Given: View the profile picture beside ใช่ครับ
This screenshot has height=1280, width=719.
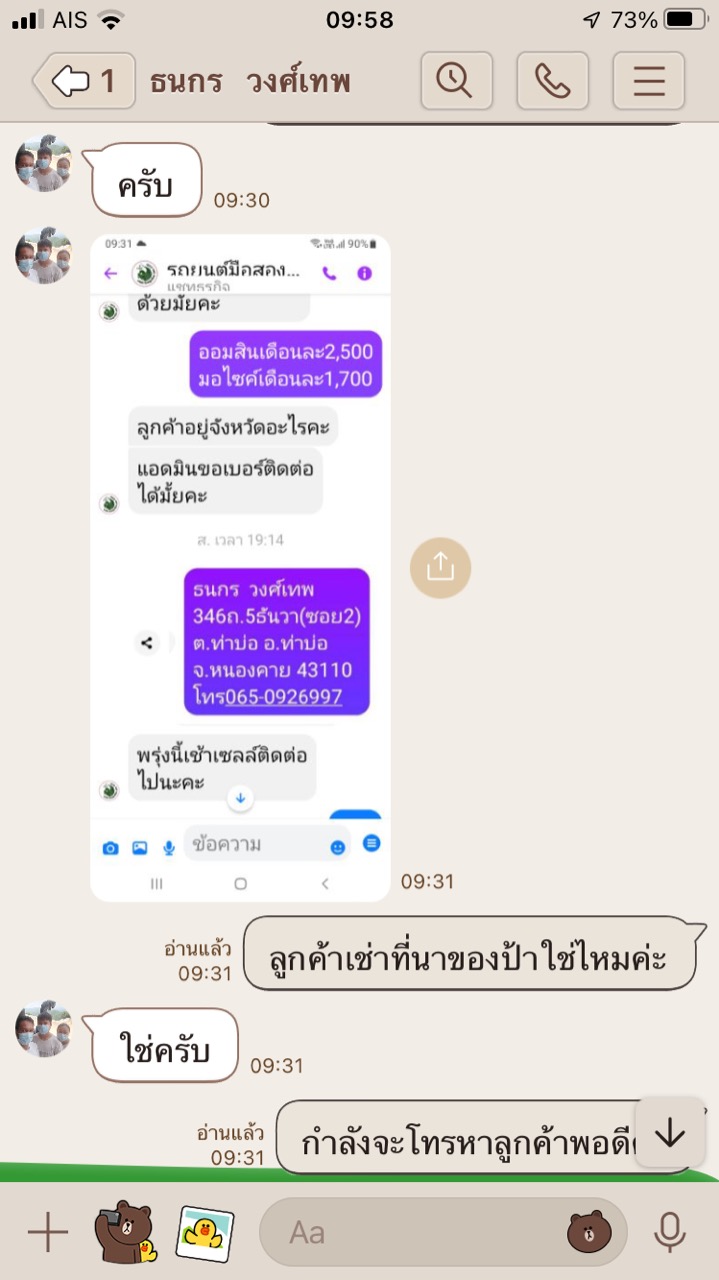Looking at the screenshot, I should (44, 1029).
